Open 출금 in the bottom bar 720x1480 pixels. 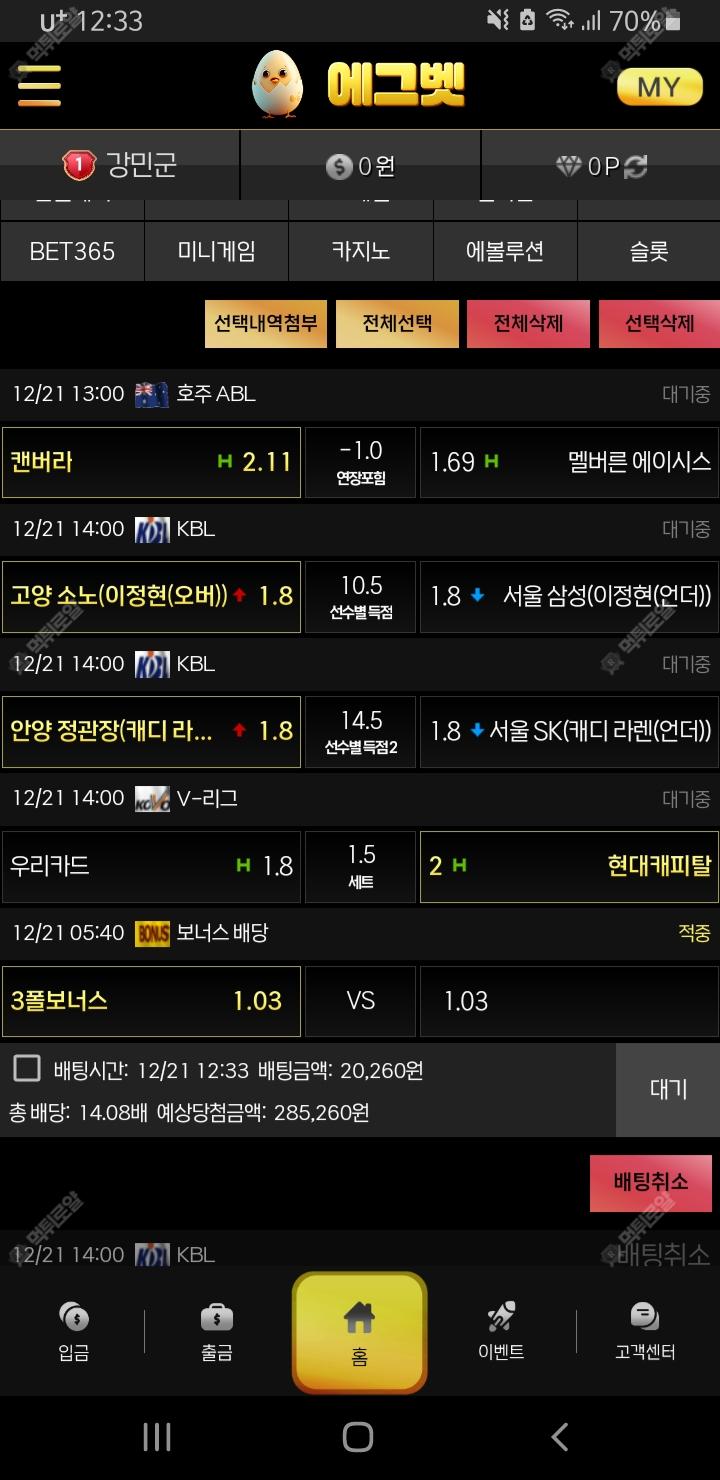[217, 1331]
